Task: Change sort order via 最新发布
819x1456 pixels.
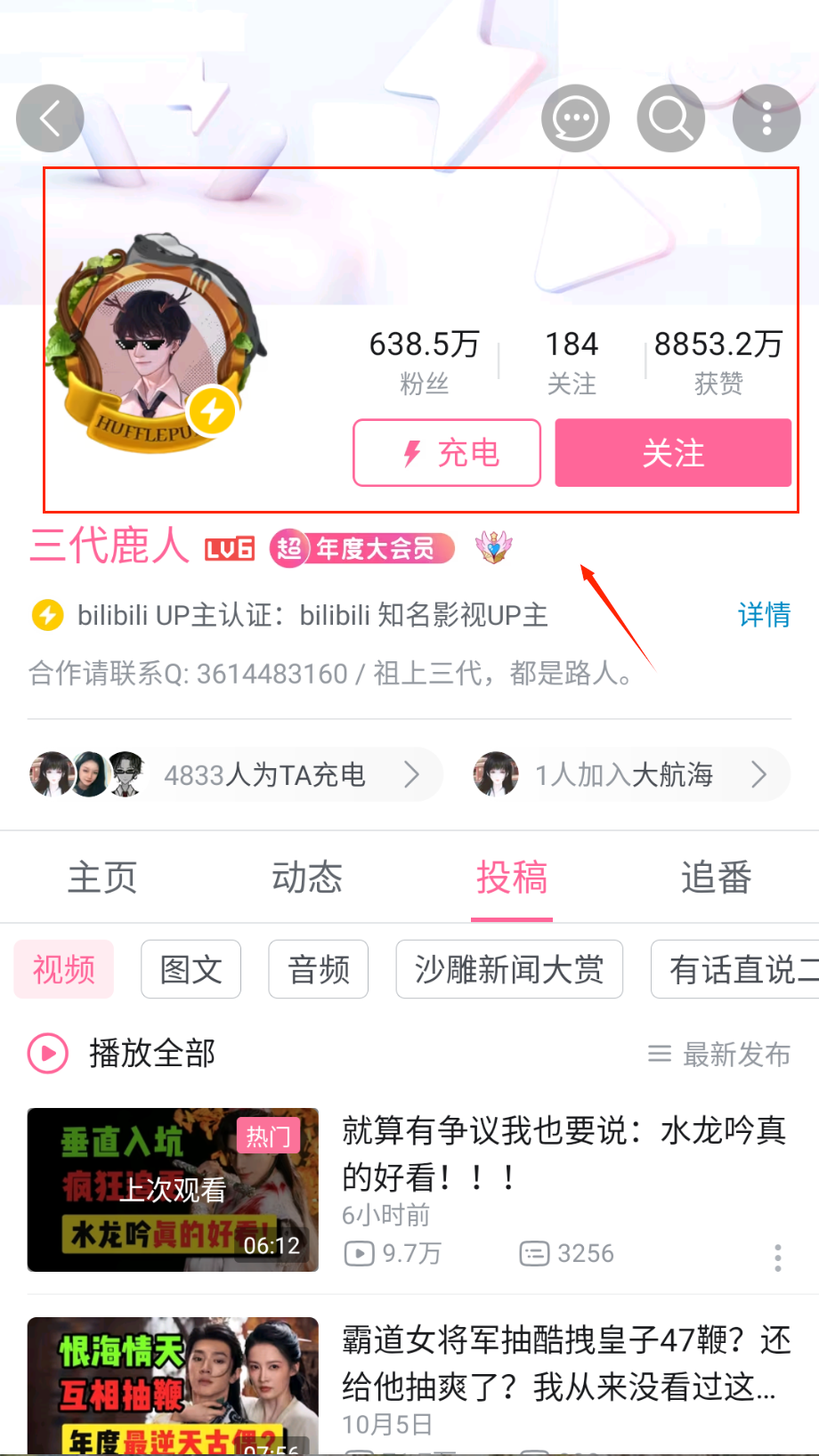Action: point(719,1055)
